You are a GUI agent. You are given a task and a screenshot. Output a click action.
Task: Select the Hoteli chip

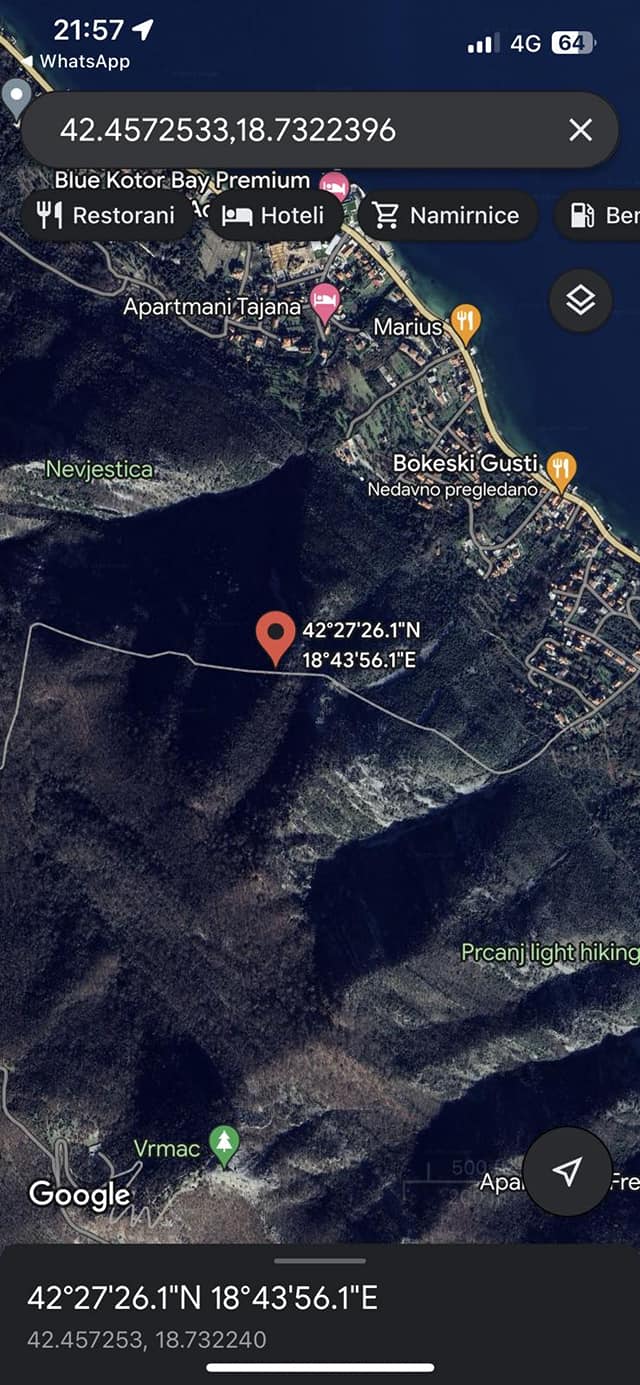(x=275, y=215)
